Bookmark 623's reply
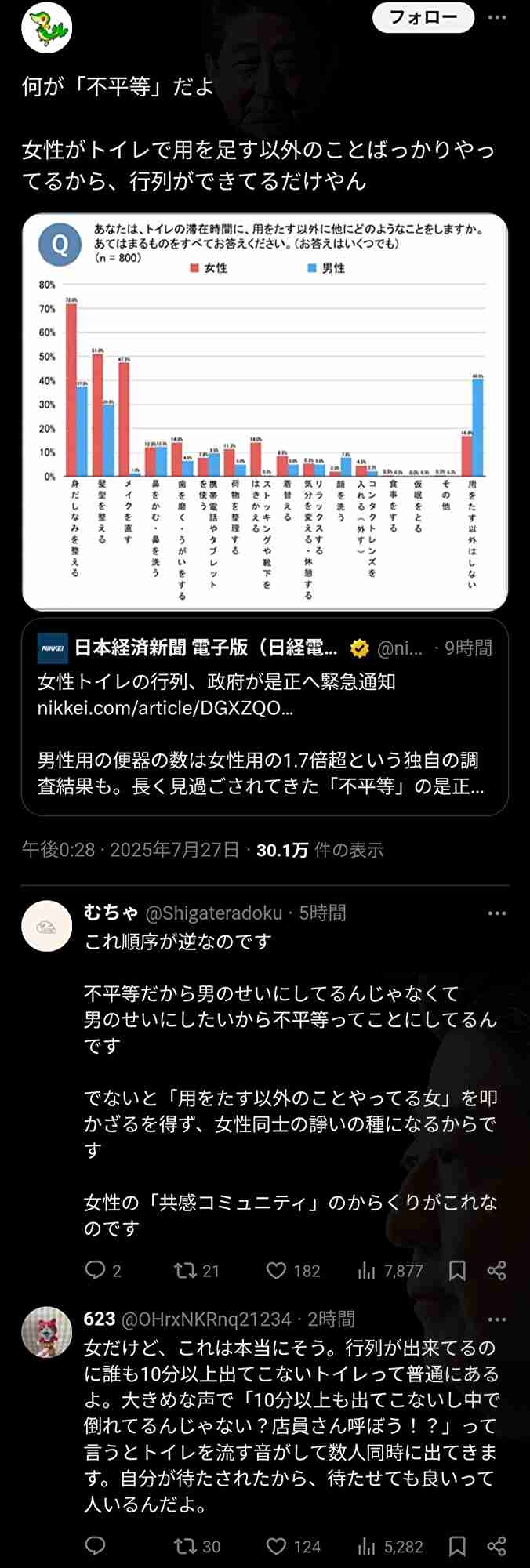 pos(457,1546)
